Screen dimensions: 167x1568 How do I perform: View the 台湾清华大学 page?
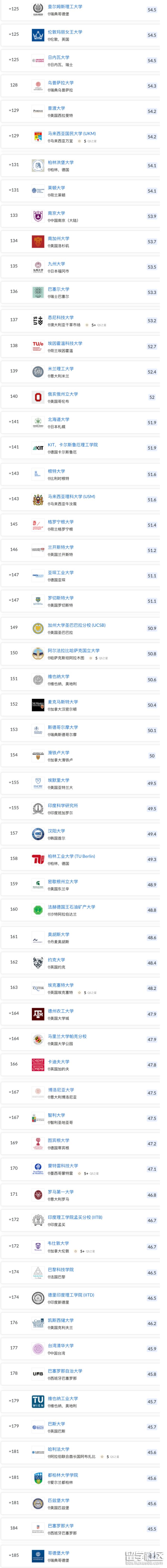click(60, 1345)
